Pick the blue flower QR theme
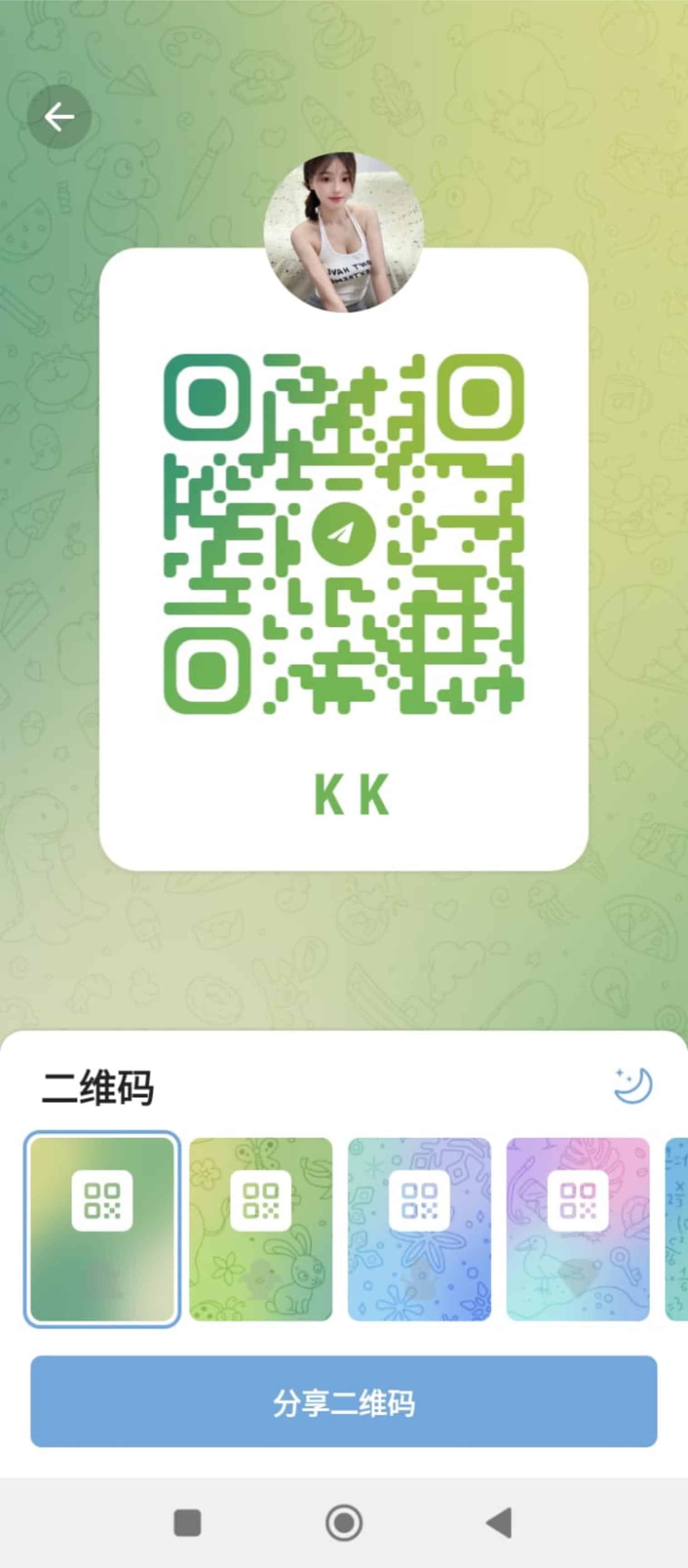 [x=419, y=1229]
